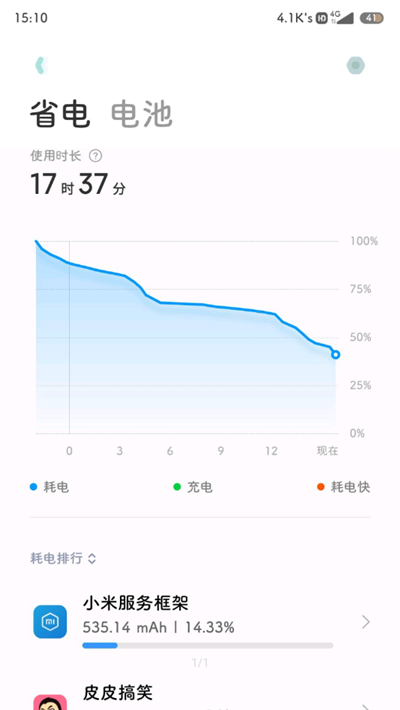
Task: Open the settings hexagon icon
Action: pyautogui.click(x=356, y=66)
